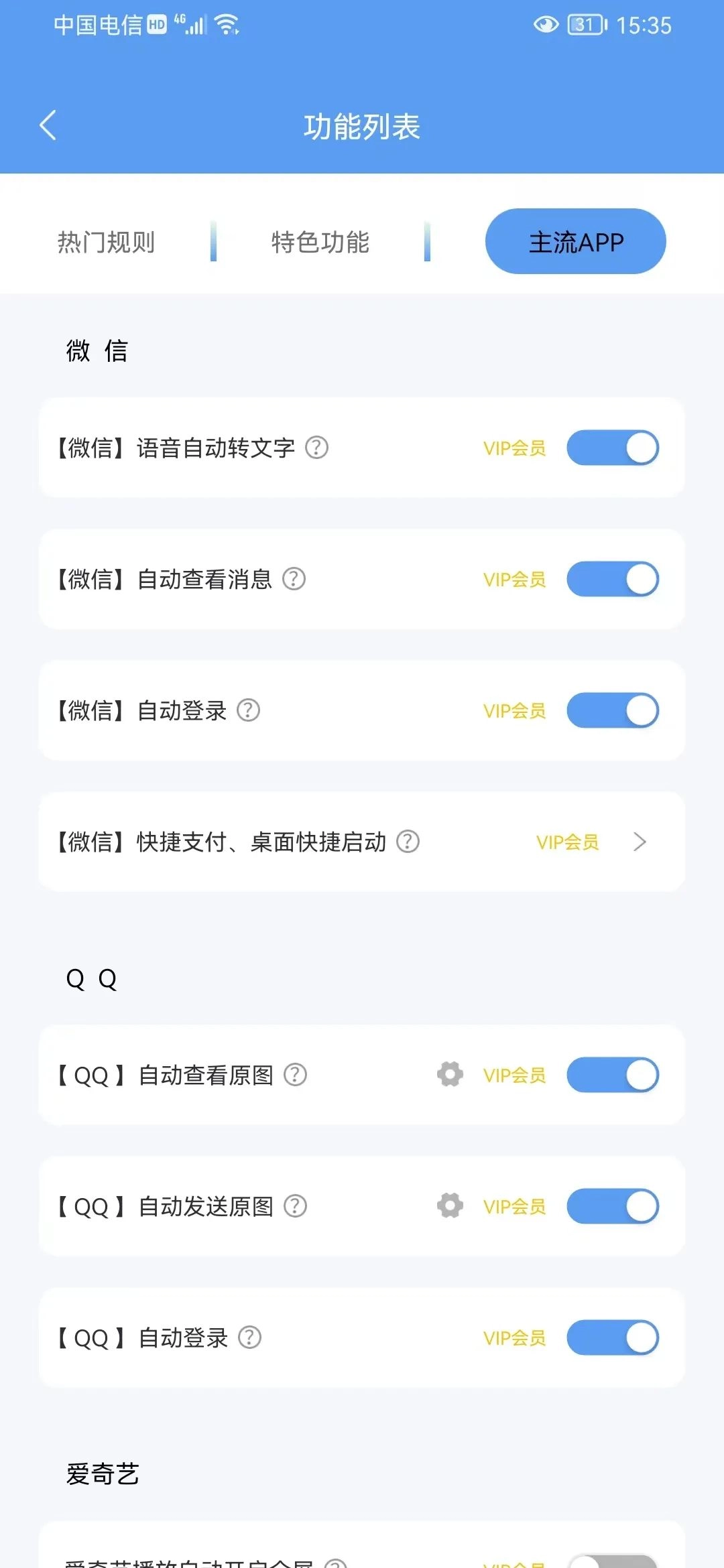Toggle off 【微信】自动查看消息

tap(613, 579)
